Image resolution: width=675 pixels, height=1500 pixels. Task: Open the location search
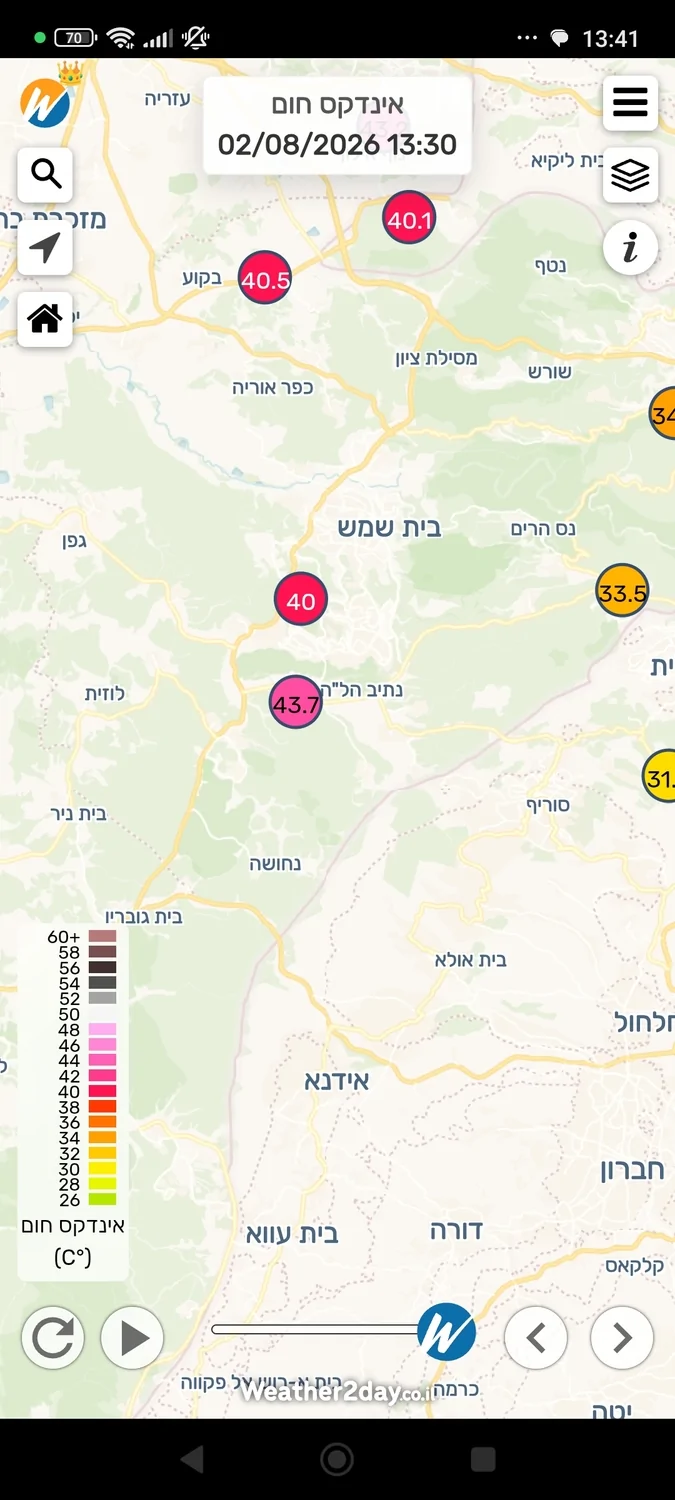pyautogui.click(x=45, y=175)
